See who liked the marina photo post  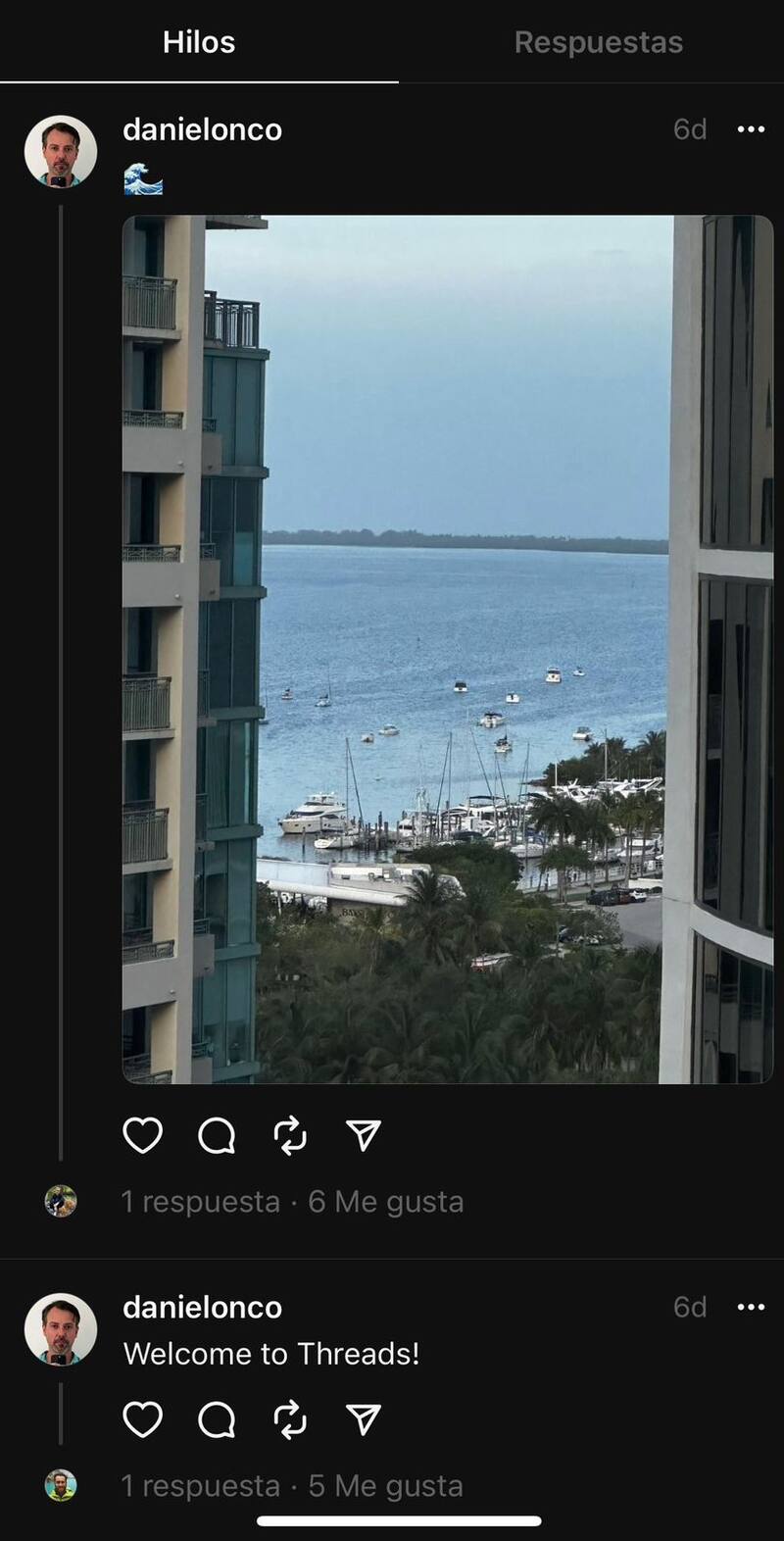pyautogui.click(x=386, y=1202)
